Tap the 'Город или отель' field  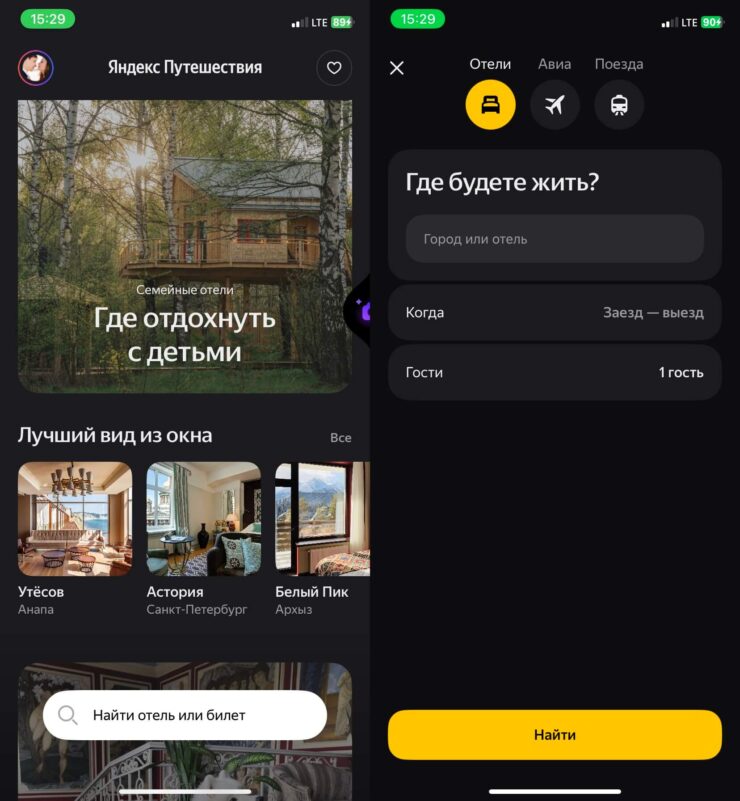click(554, 239)
